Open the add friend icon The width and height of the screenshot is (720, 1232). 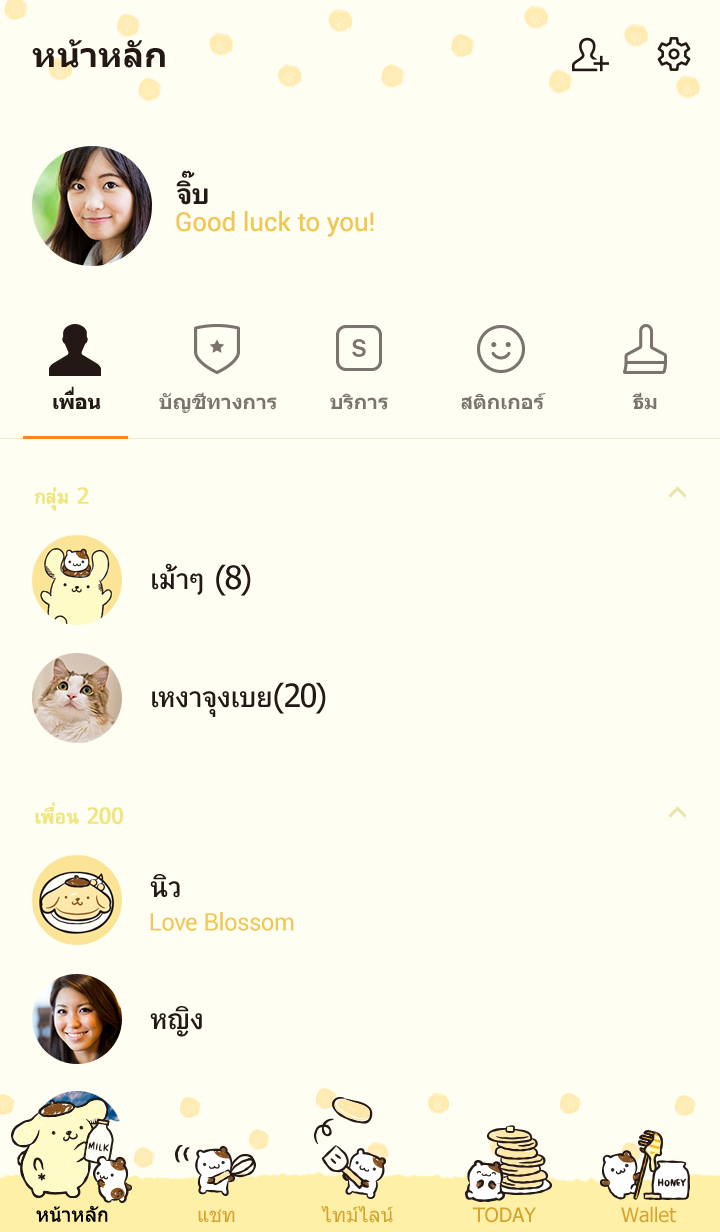click(590, 55)
